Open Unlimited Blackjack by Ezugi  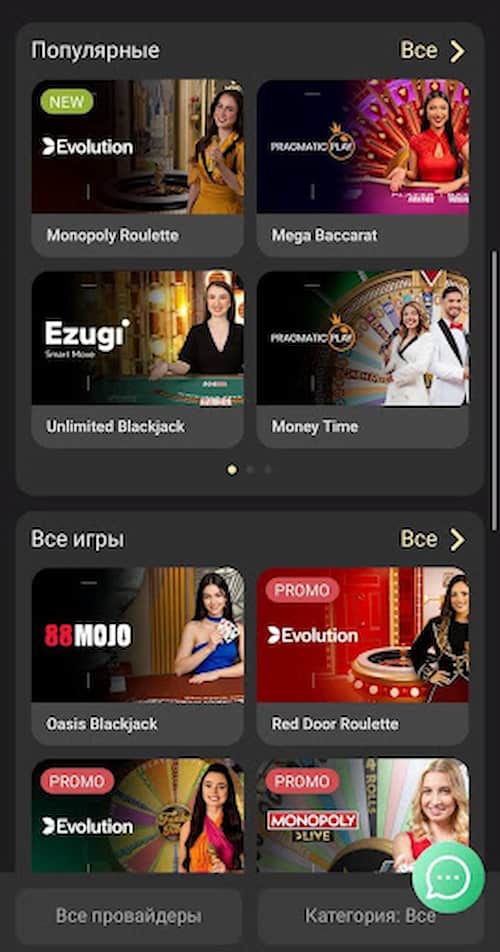(138, 359)
